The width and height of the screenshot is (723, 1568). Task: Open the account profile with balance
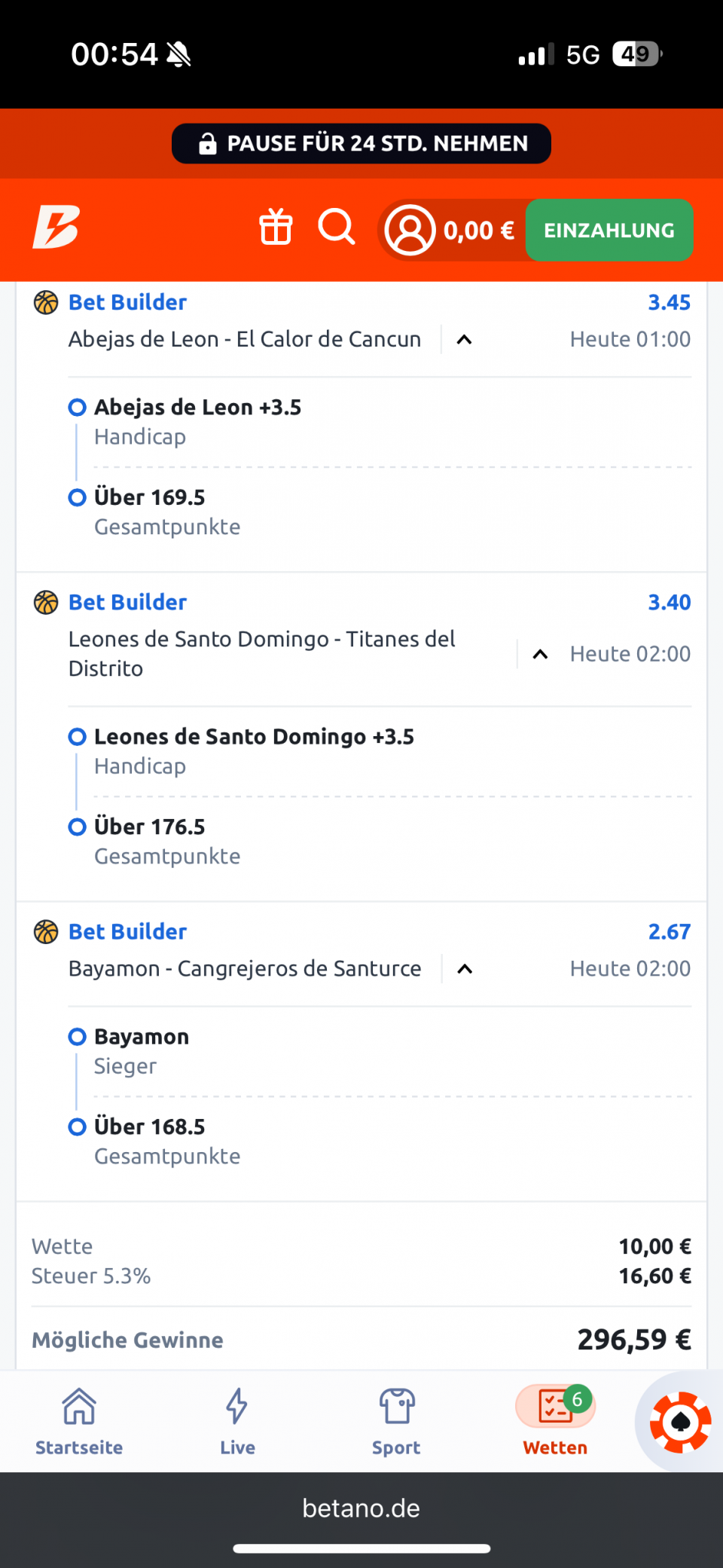tap(451, 230)
